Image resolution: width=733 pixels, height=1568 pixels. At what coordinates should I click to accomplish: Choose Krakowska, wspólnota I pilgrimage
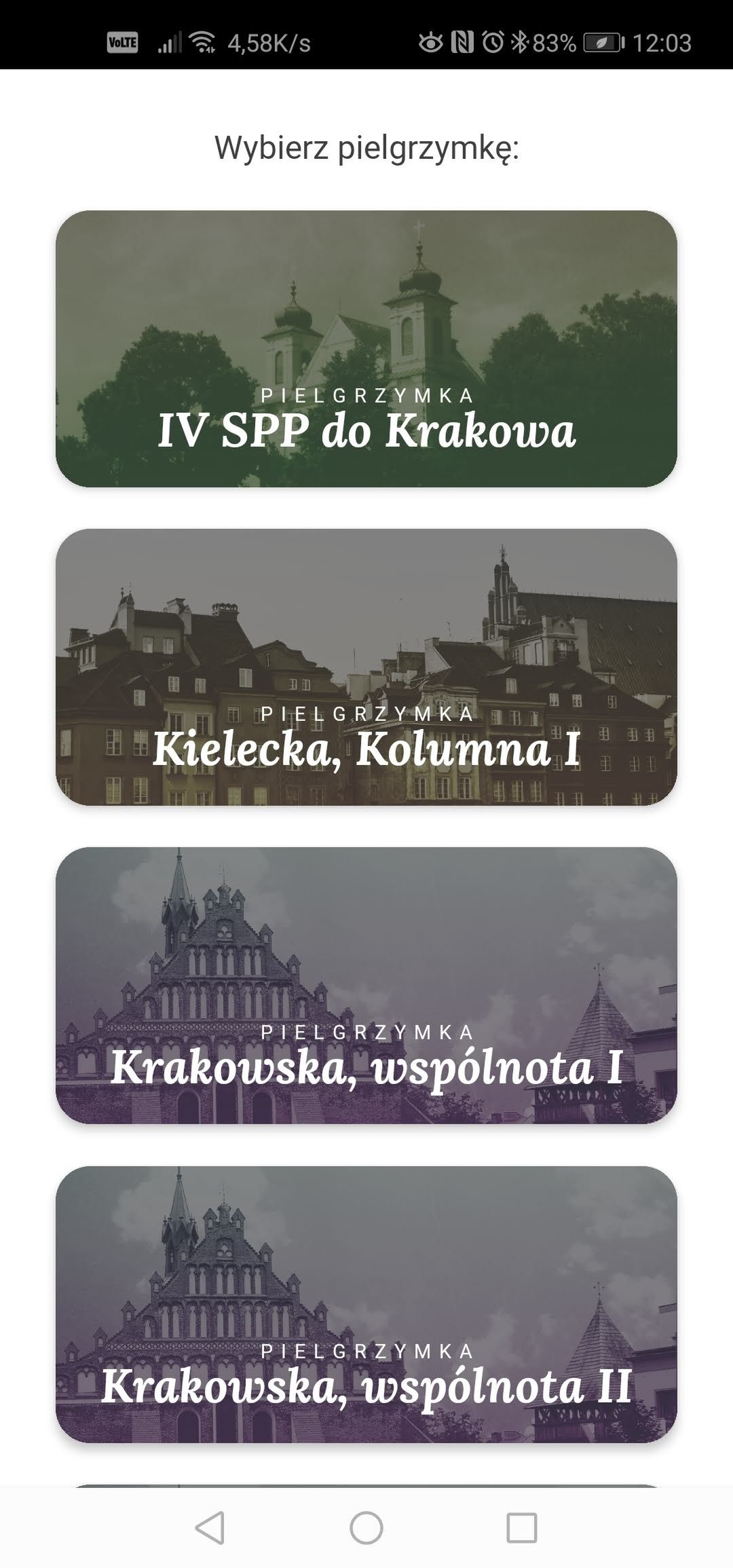click(x=366, y=985)
